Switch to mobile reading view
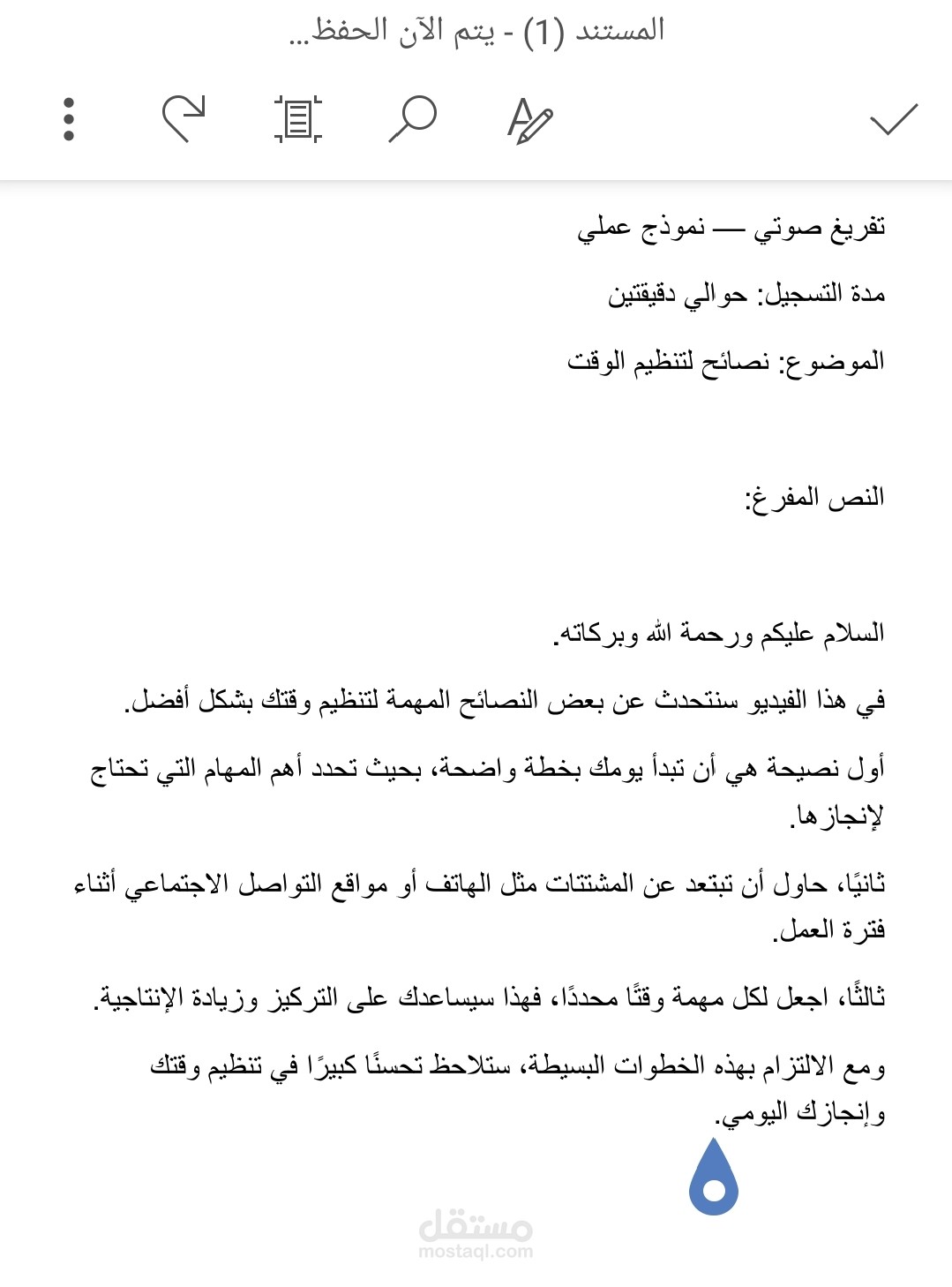 point(298,119)
